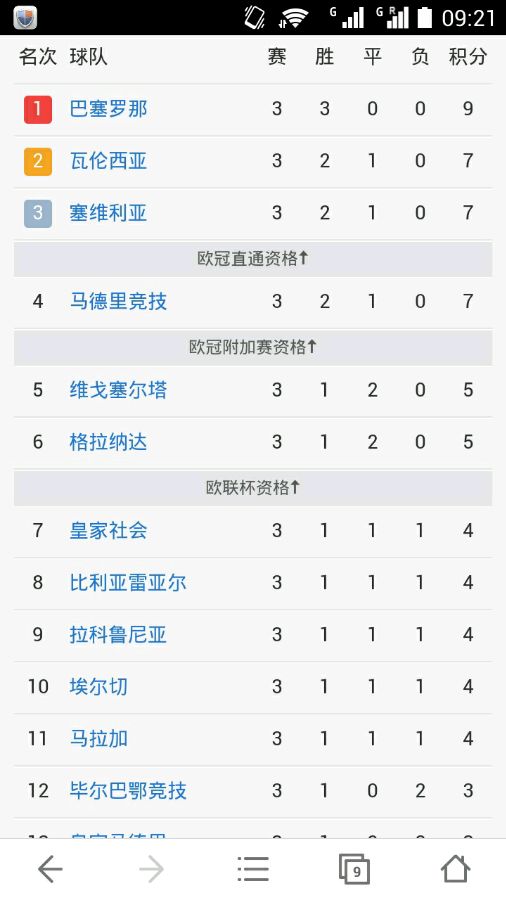Open the 毕尔巴鄂竞技 team link
506x900 pixels.
click(x=128, y=791)
